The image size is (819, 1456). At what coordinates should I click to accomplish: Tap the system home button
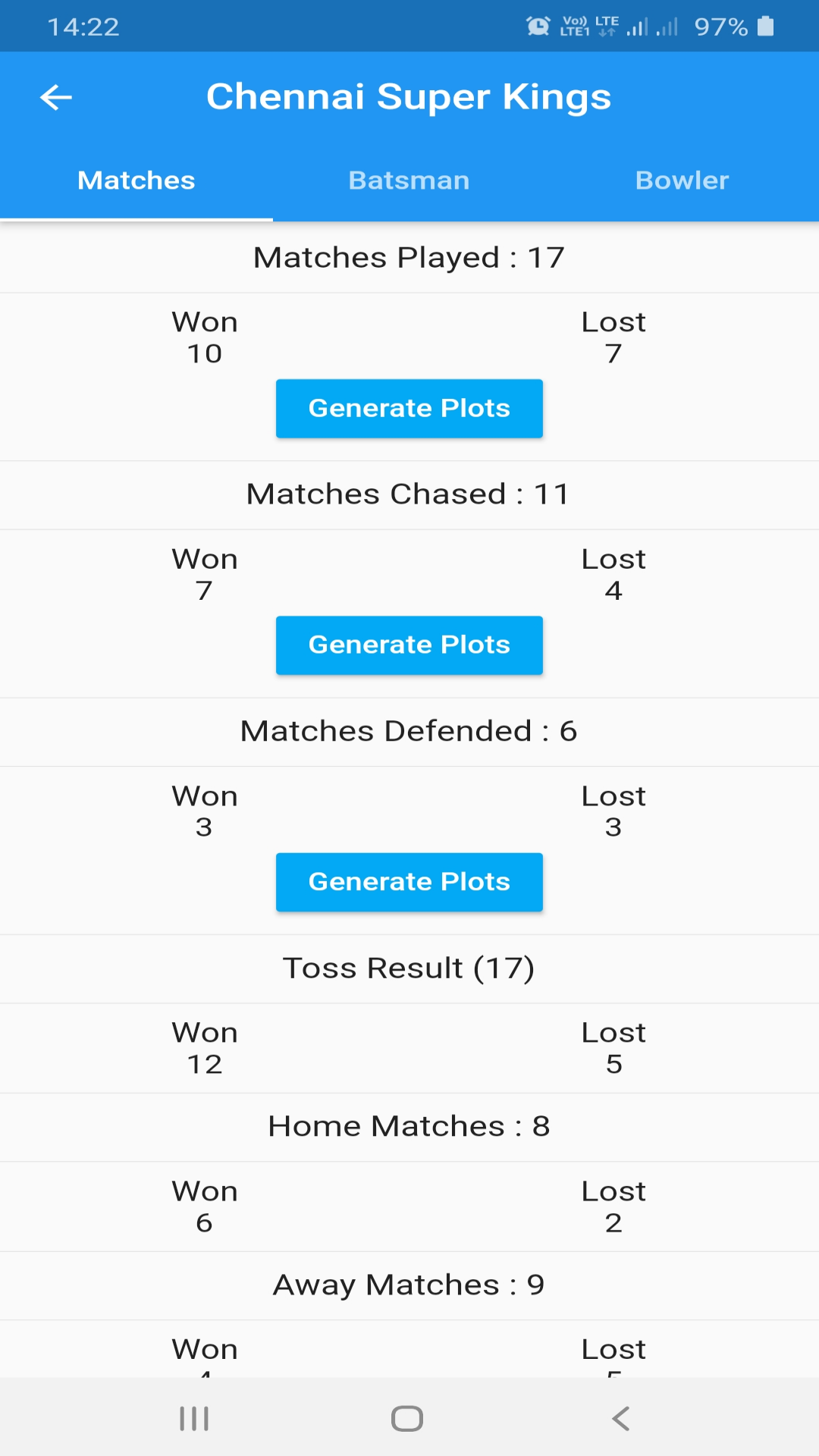click(x=407, y=1419)
